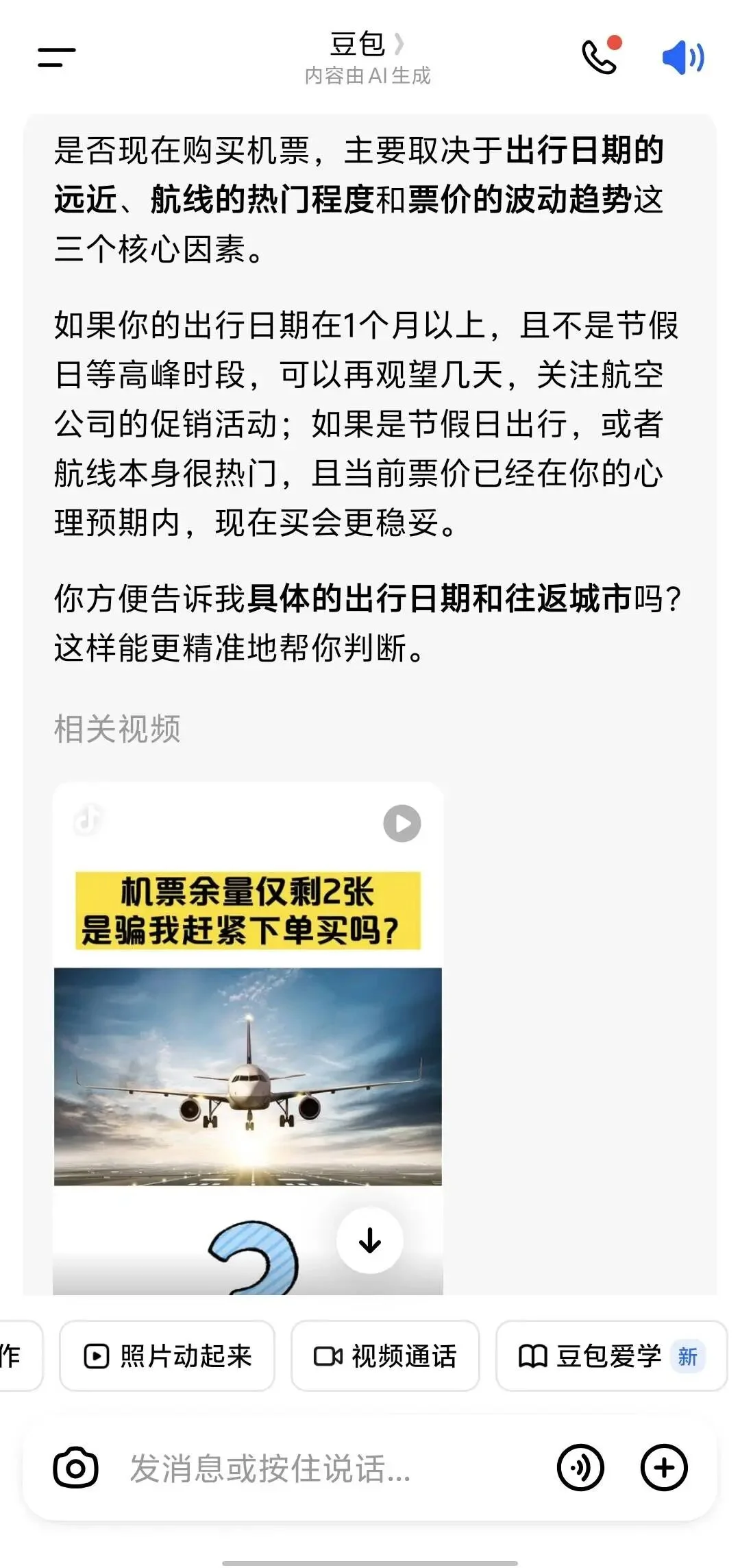Tap the plus icon to add attachments
The height and width of the screenshot is (1568, 740).
[662, 1468]
